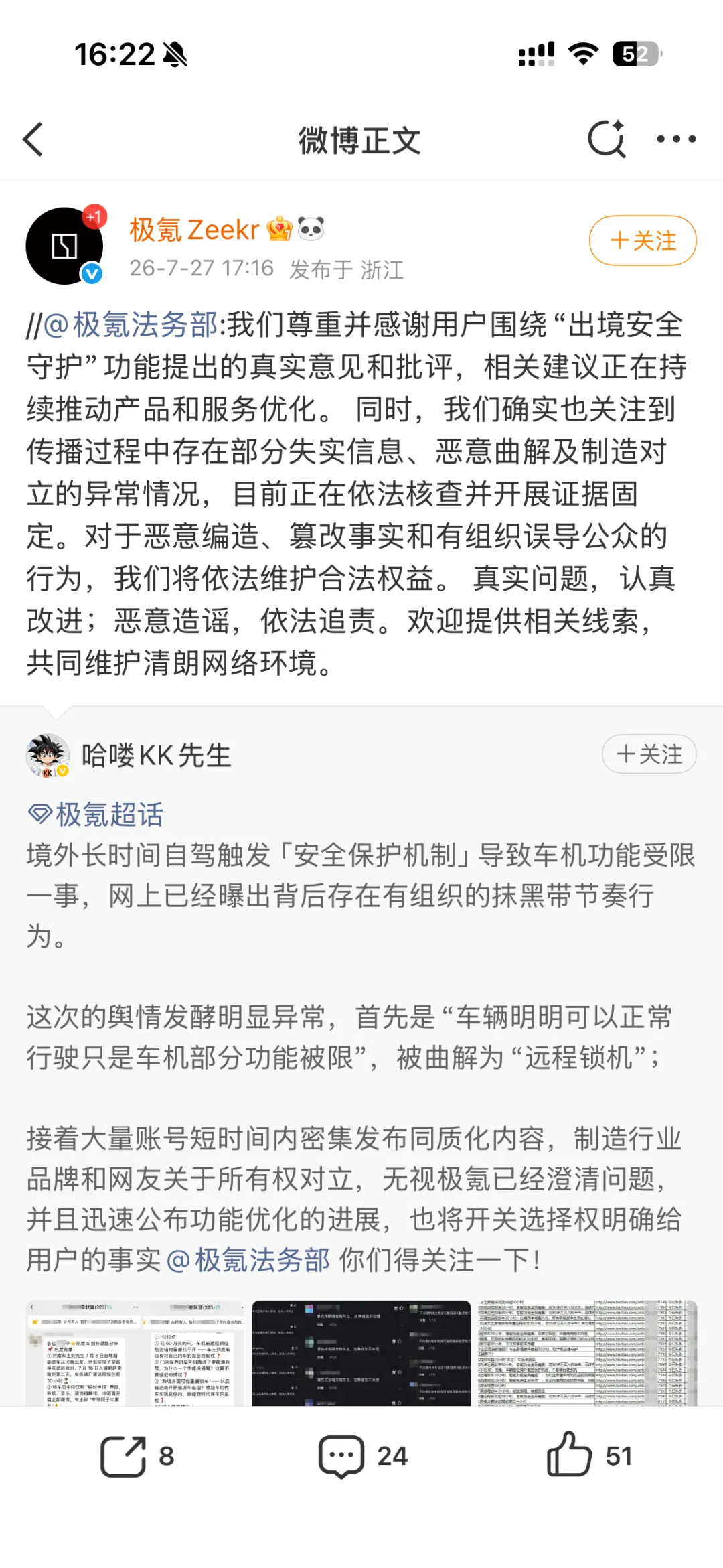Open the first @极氪法务部 mention link

130,325
